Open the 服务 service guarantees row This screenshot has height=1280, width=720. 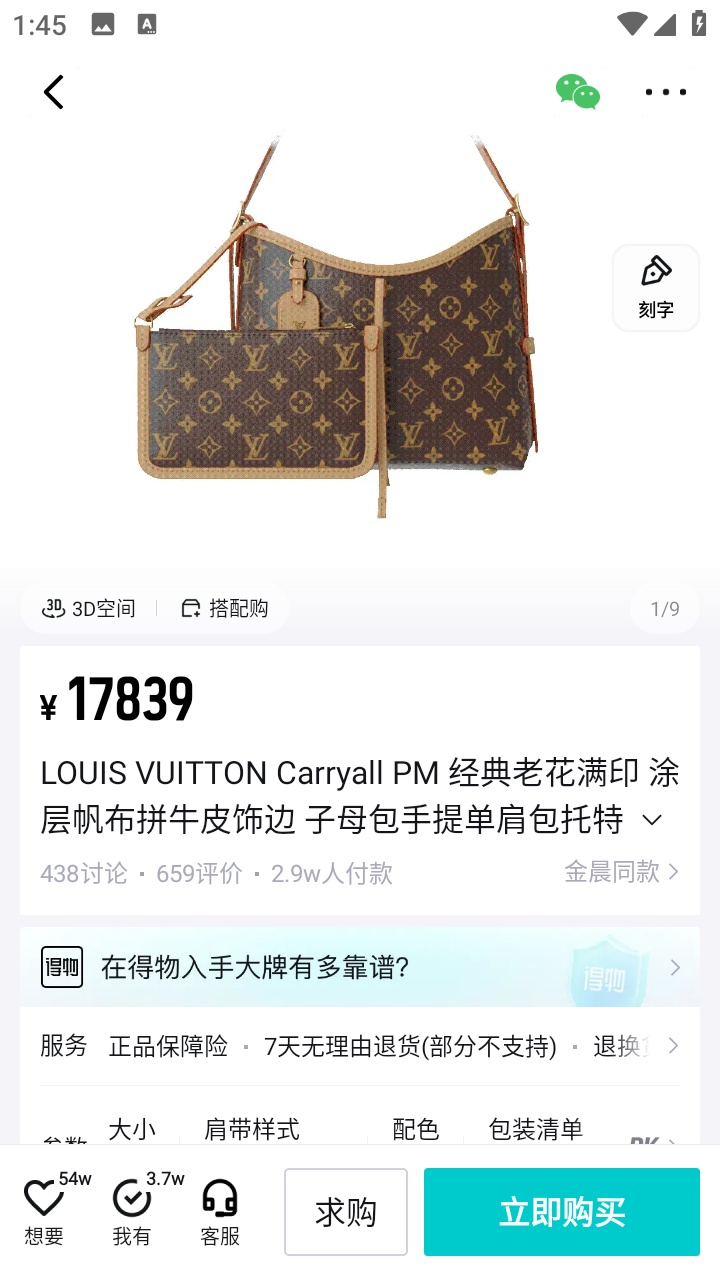(360, 1046)
